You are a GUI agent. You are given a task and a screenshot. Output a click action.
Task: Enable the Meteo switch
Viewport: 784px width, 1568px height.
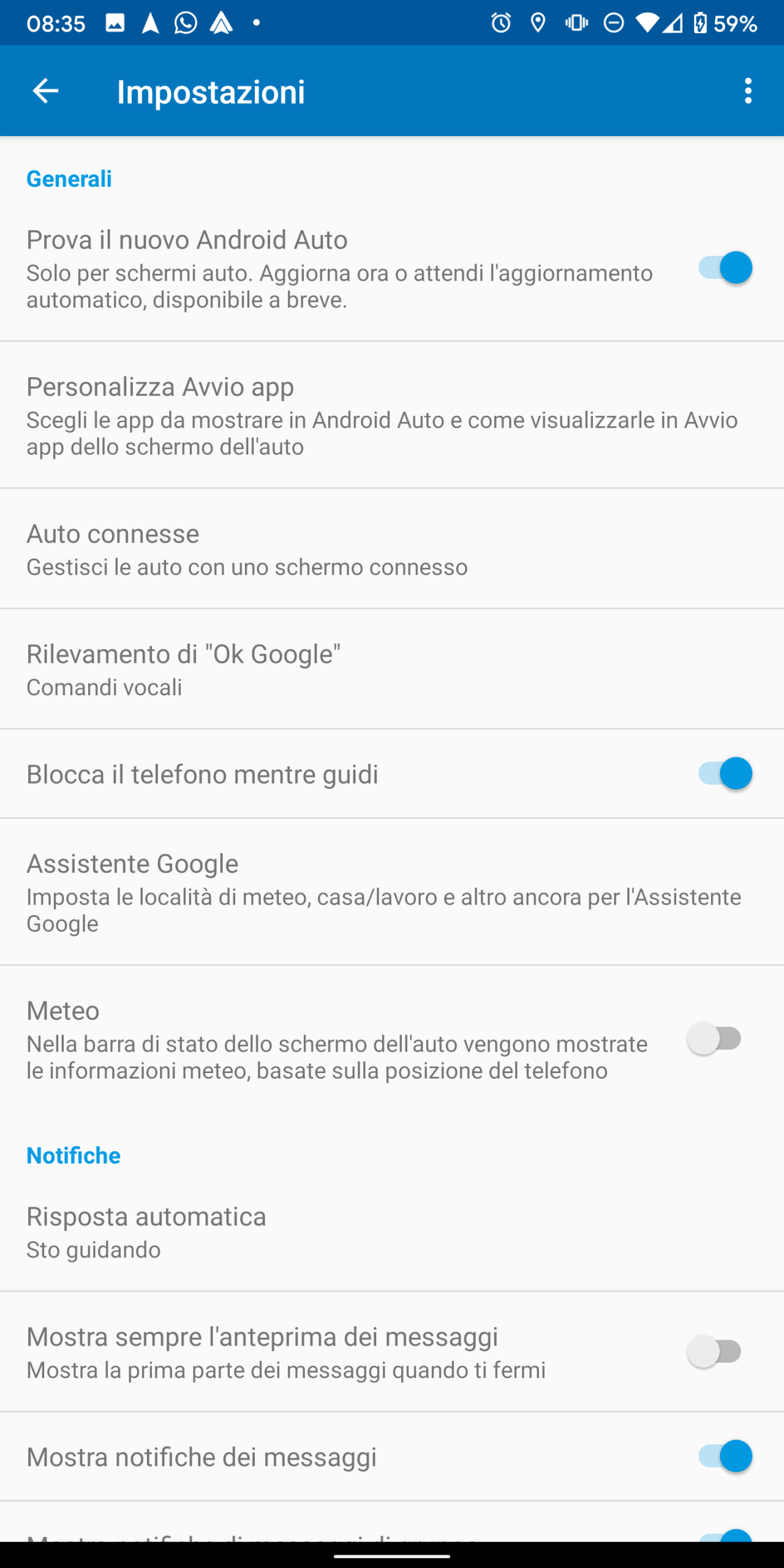[715, 1038]
